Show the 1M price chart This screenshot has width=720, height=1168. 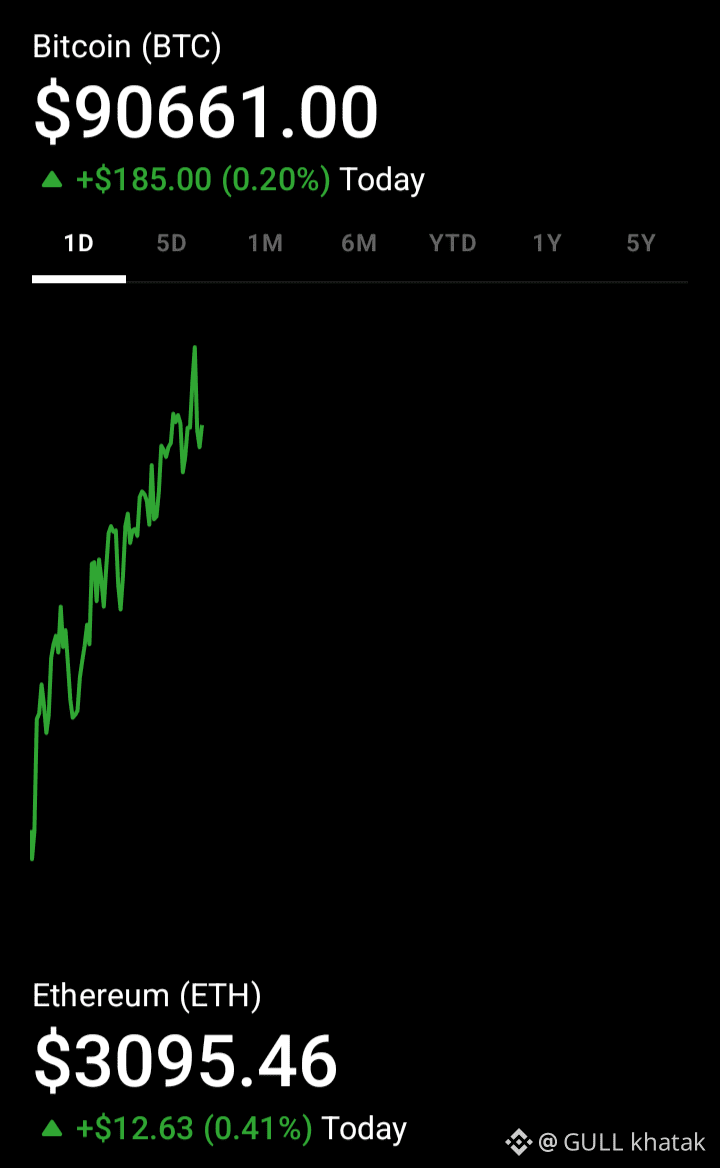click(265, 243)
